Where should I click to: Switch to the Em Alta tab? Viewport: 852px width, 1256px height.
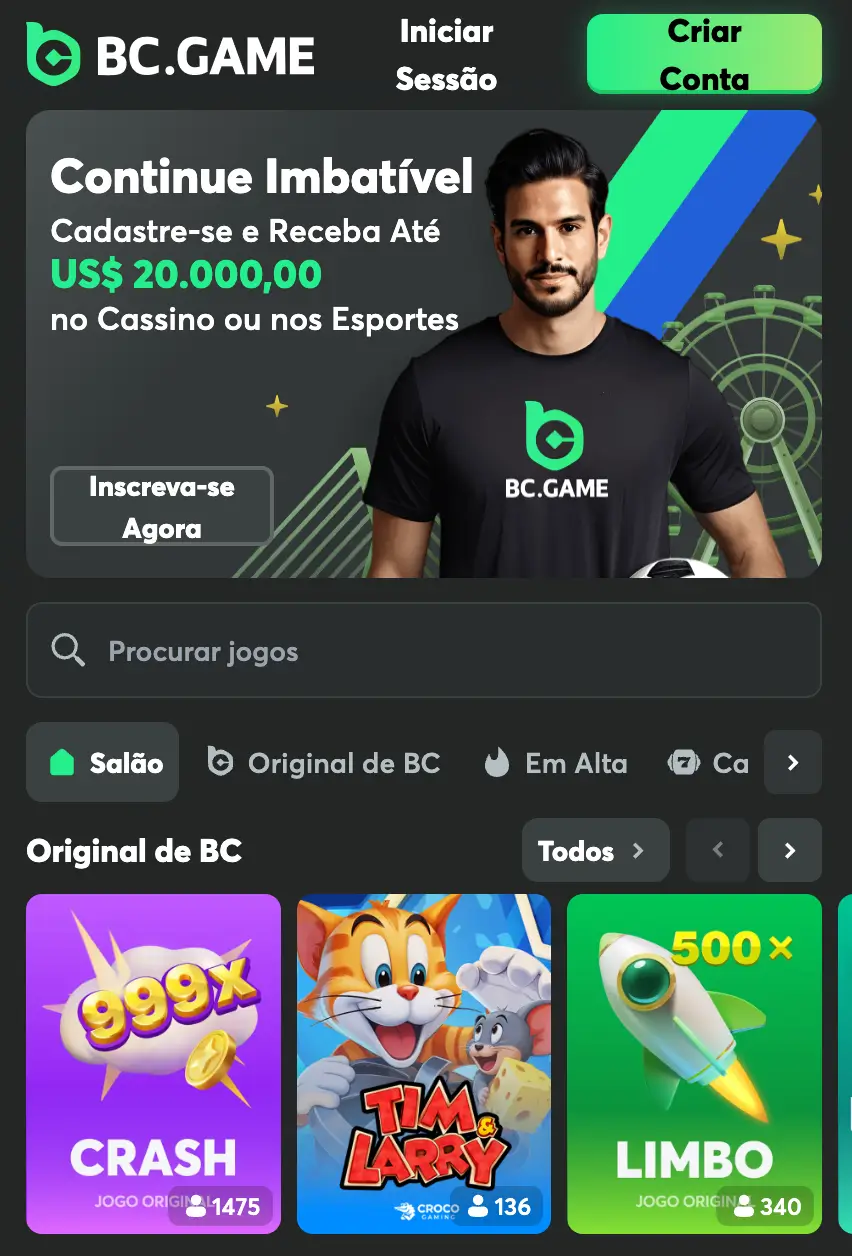coord(556,763)
